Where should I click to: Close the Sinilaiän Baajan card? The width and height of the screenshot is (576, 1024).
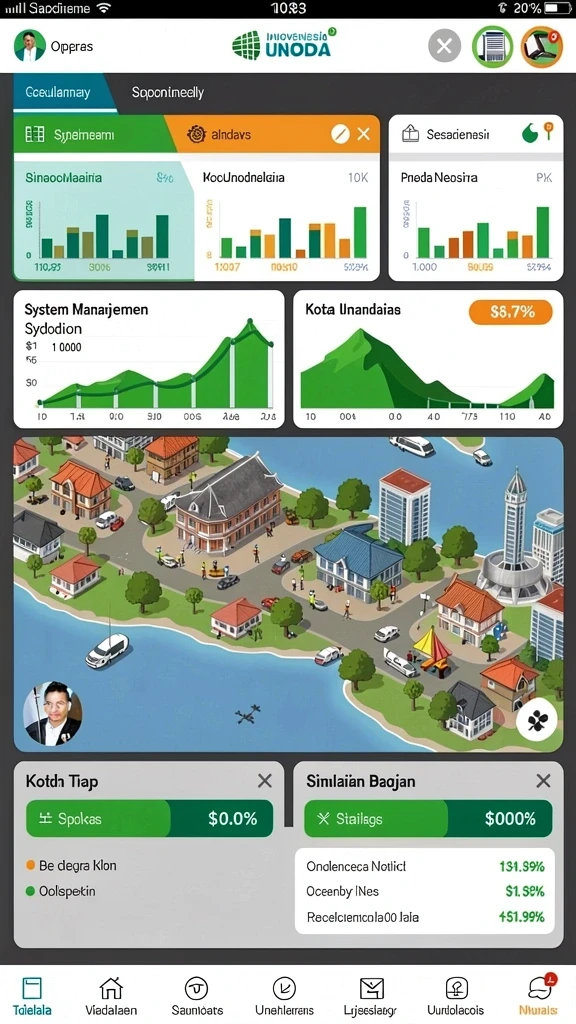pyautogui.click(x=543, y=780)
